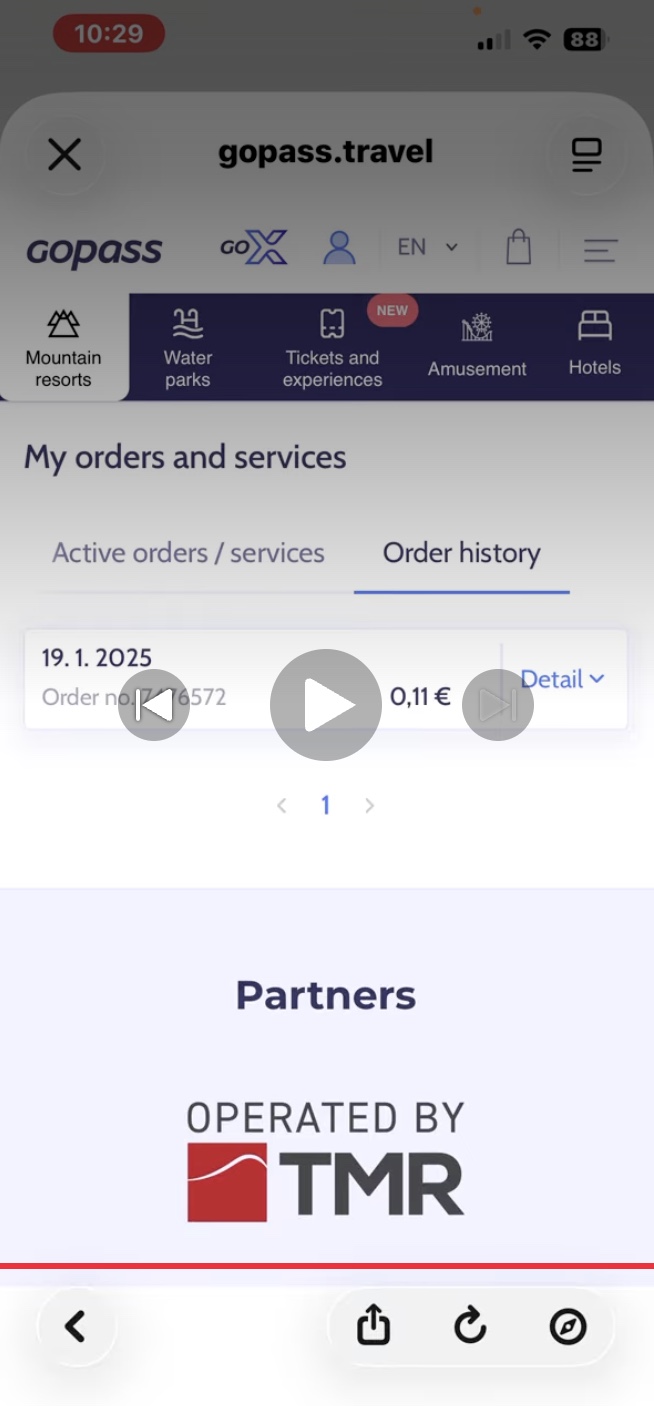
Task: Open Tickets and experiences
Action: coord(332,347)
